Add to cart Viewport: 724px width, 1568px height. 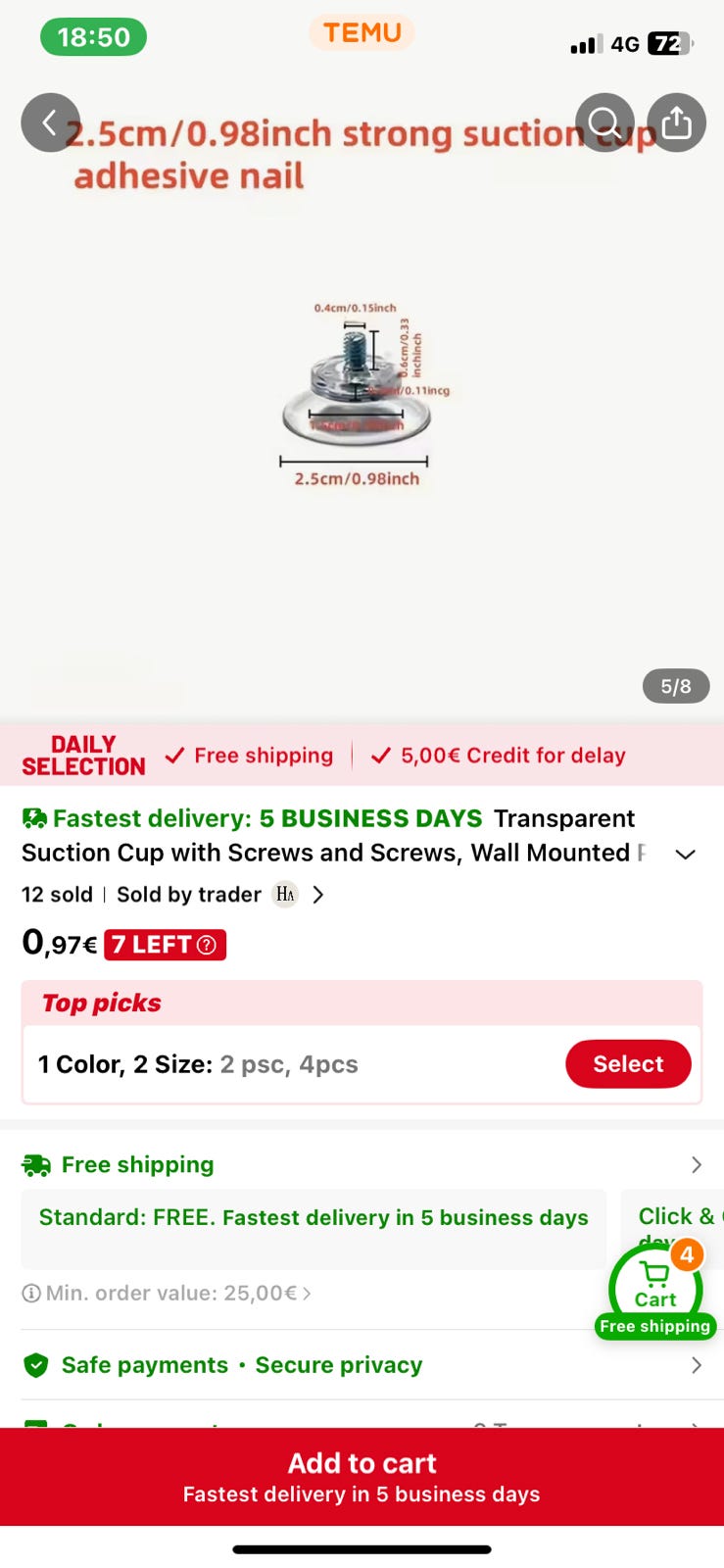click(x=362, y=1476)
